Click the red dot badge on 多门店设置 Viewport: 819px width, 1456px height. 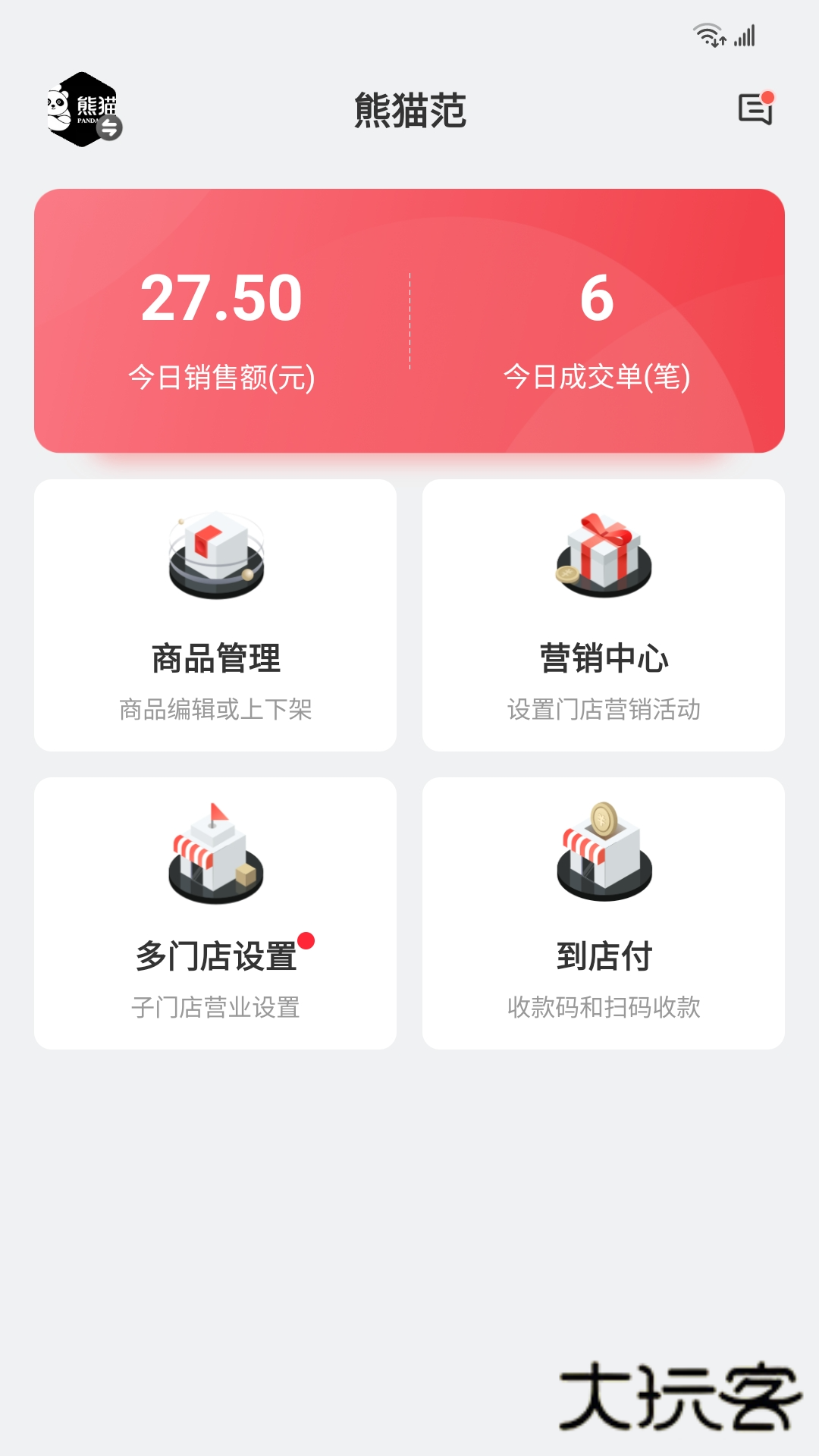coord(306,940)
